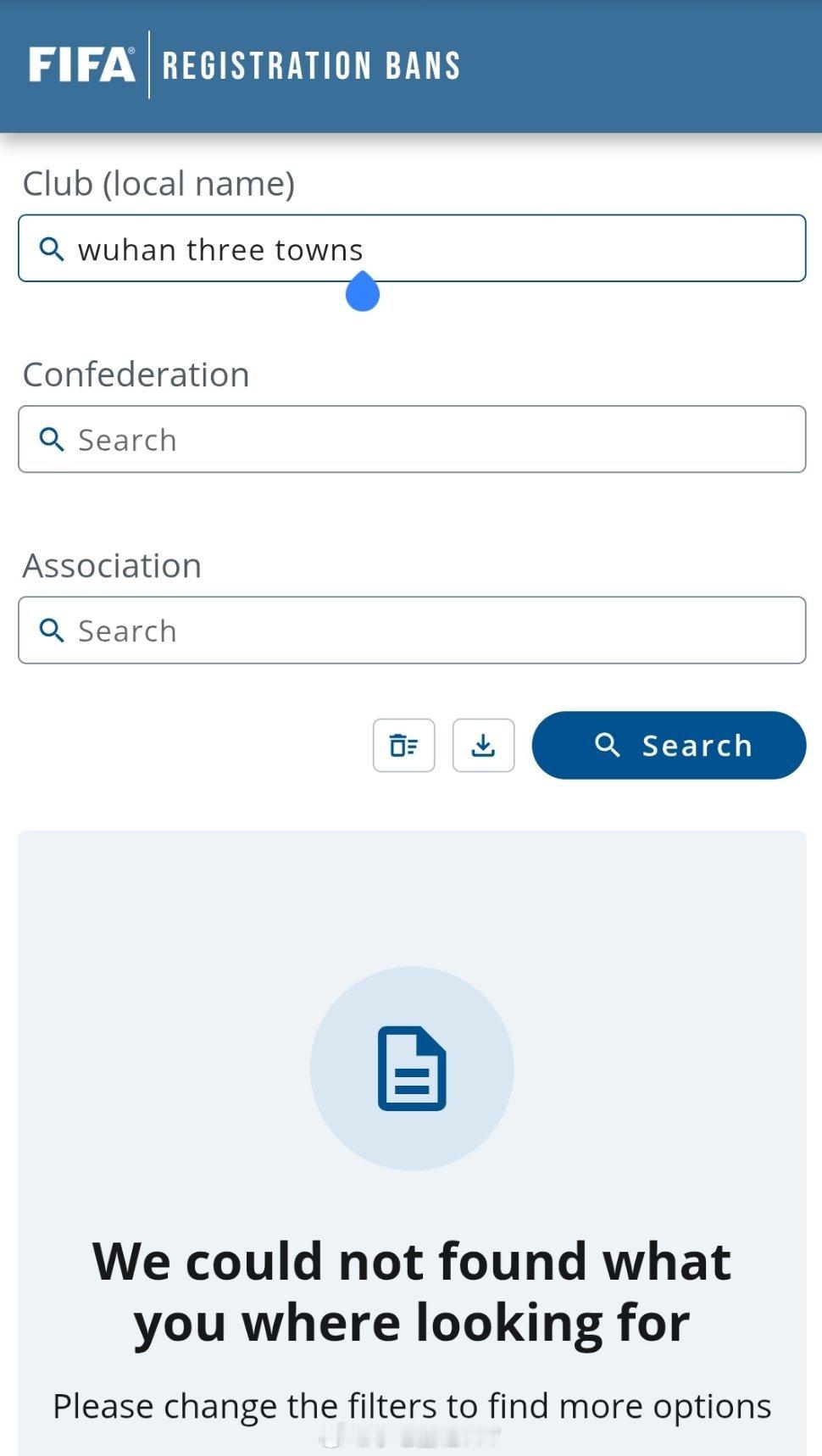Viewport: 822px width, 1456px height.
Task: Open the Club local name selector
Action: [413, 249]
